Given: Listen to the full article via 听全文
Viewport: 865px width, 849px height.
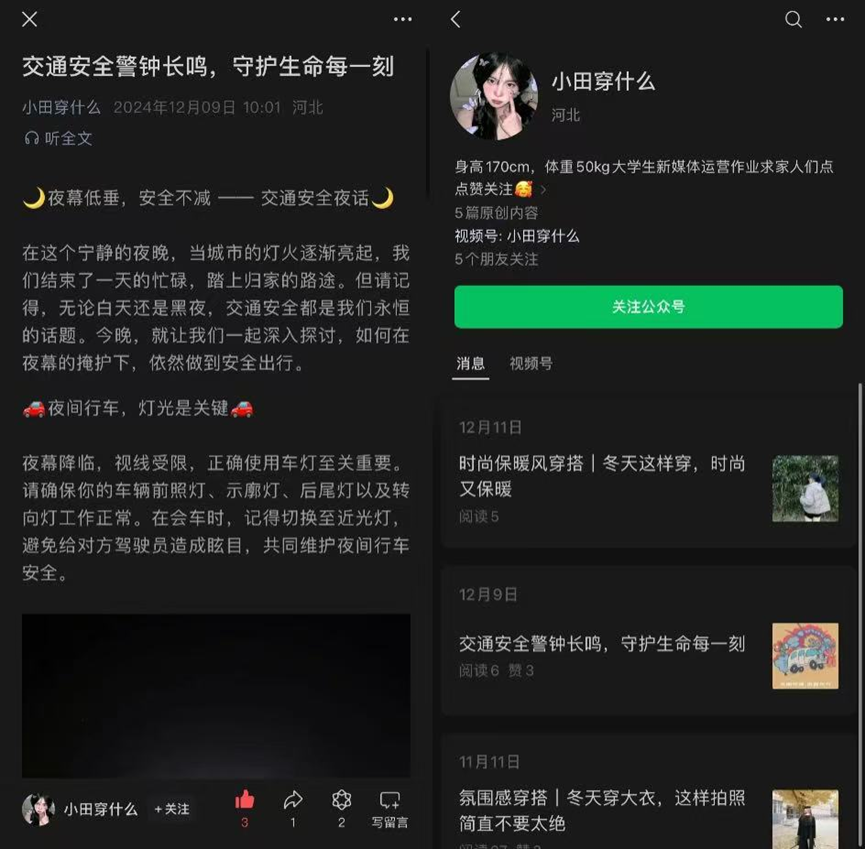Looking at the screenshot, I should click(58, 138).
